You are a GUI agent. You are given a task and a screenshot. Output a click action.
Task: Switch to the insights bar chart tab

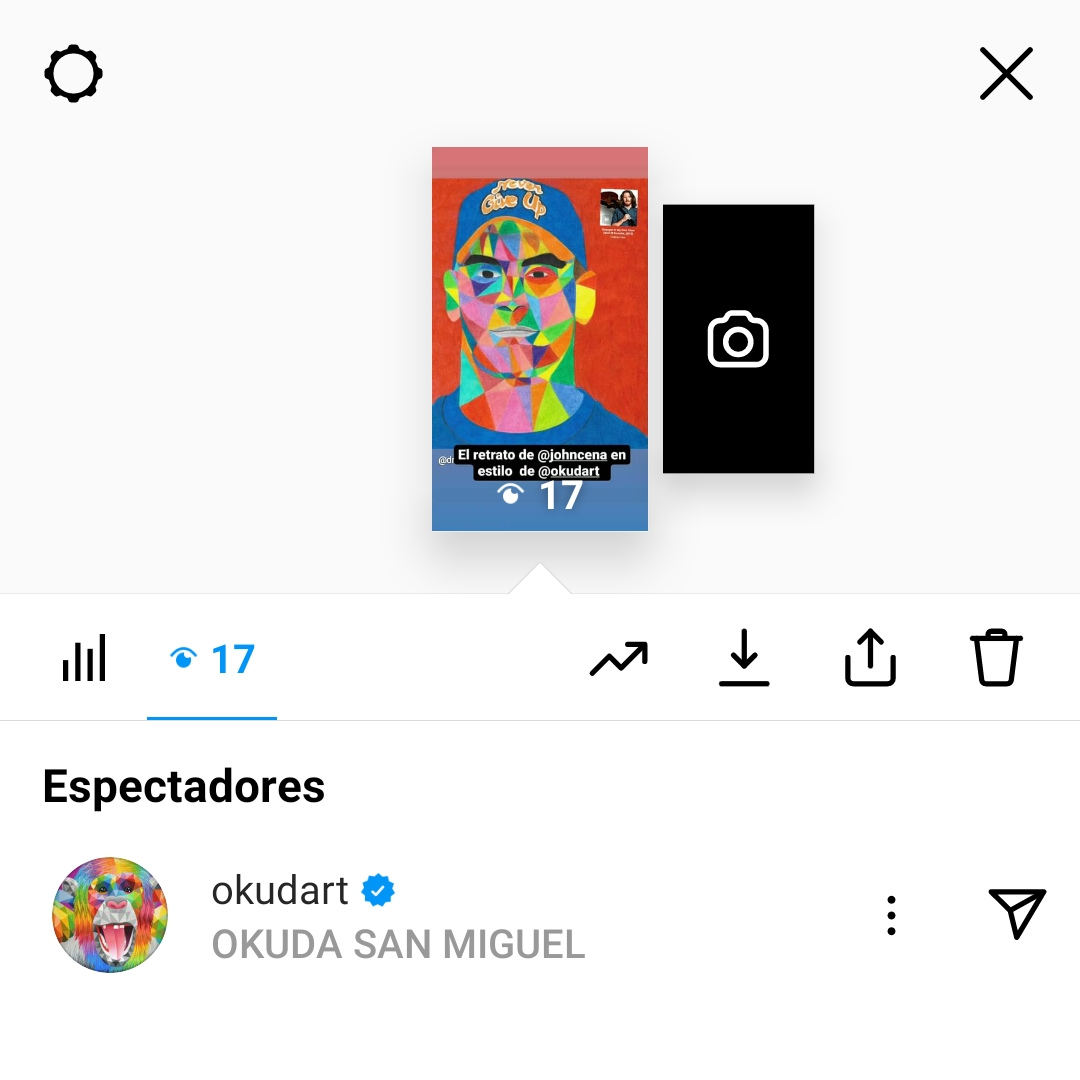click(84, 659)
